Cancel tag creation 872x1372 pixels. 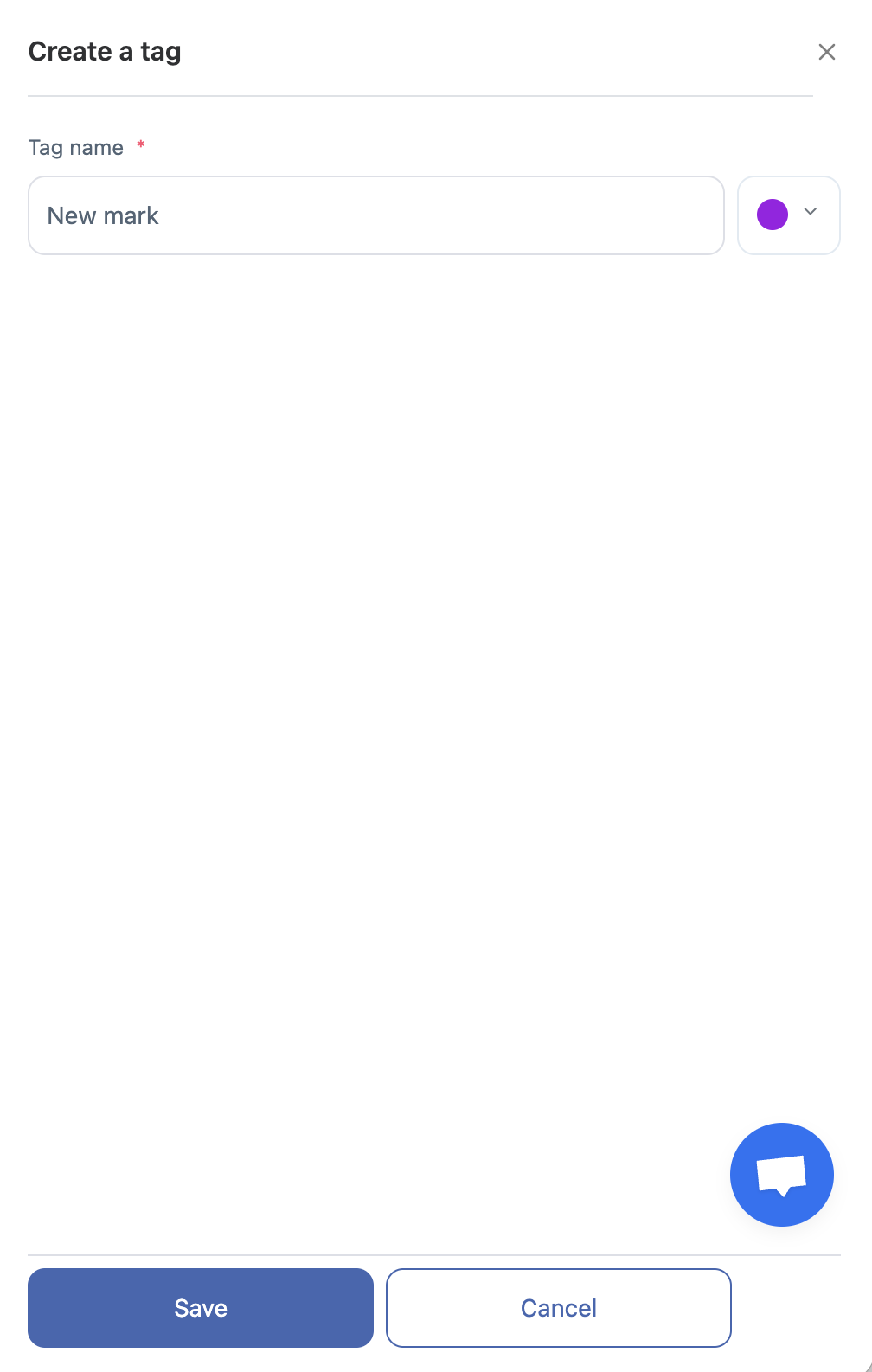tap(558, 1307)
